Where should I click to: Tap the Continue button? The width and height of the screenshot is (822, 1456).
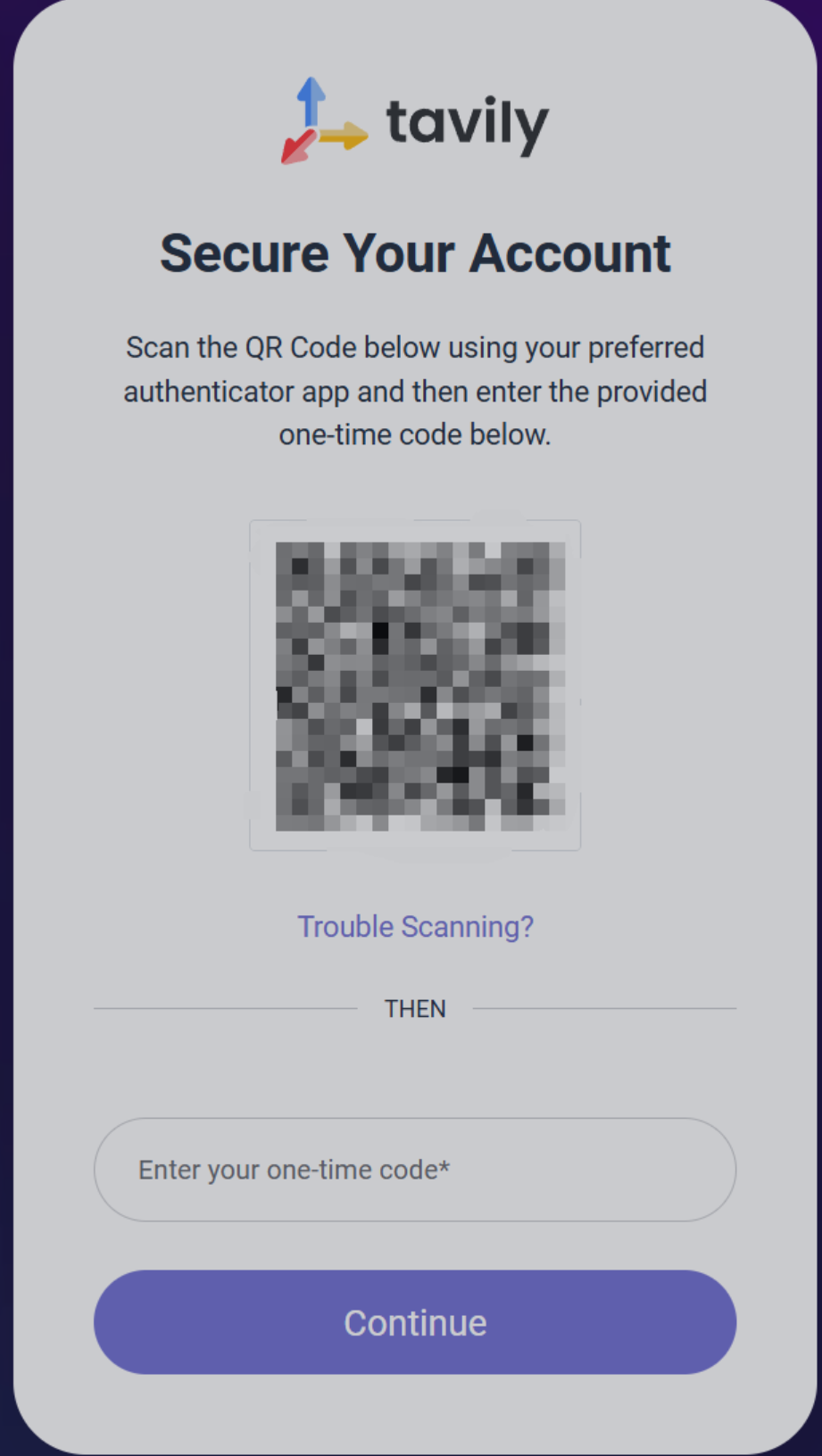click(415, 1322)
